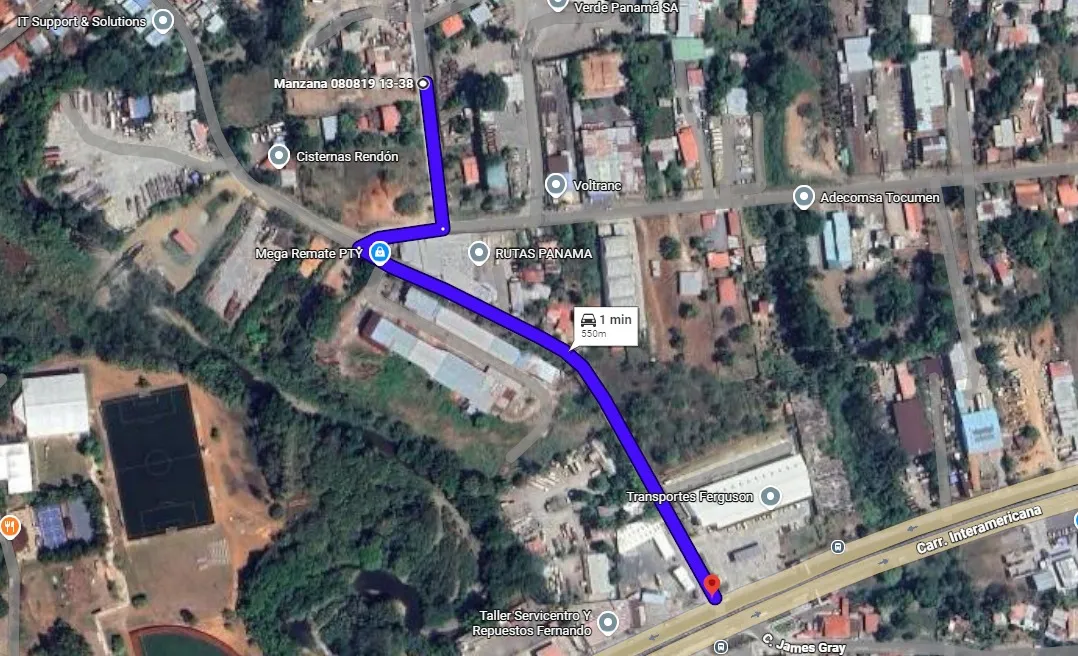Open the Verde Panamá SA place marker
This screenshot has height=656, width=1078.
(558, 4)
